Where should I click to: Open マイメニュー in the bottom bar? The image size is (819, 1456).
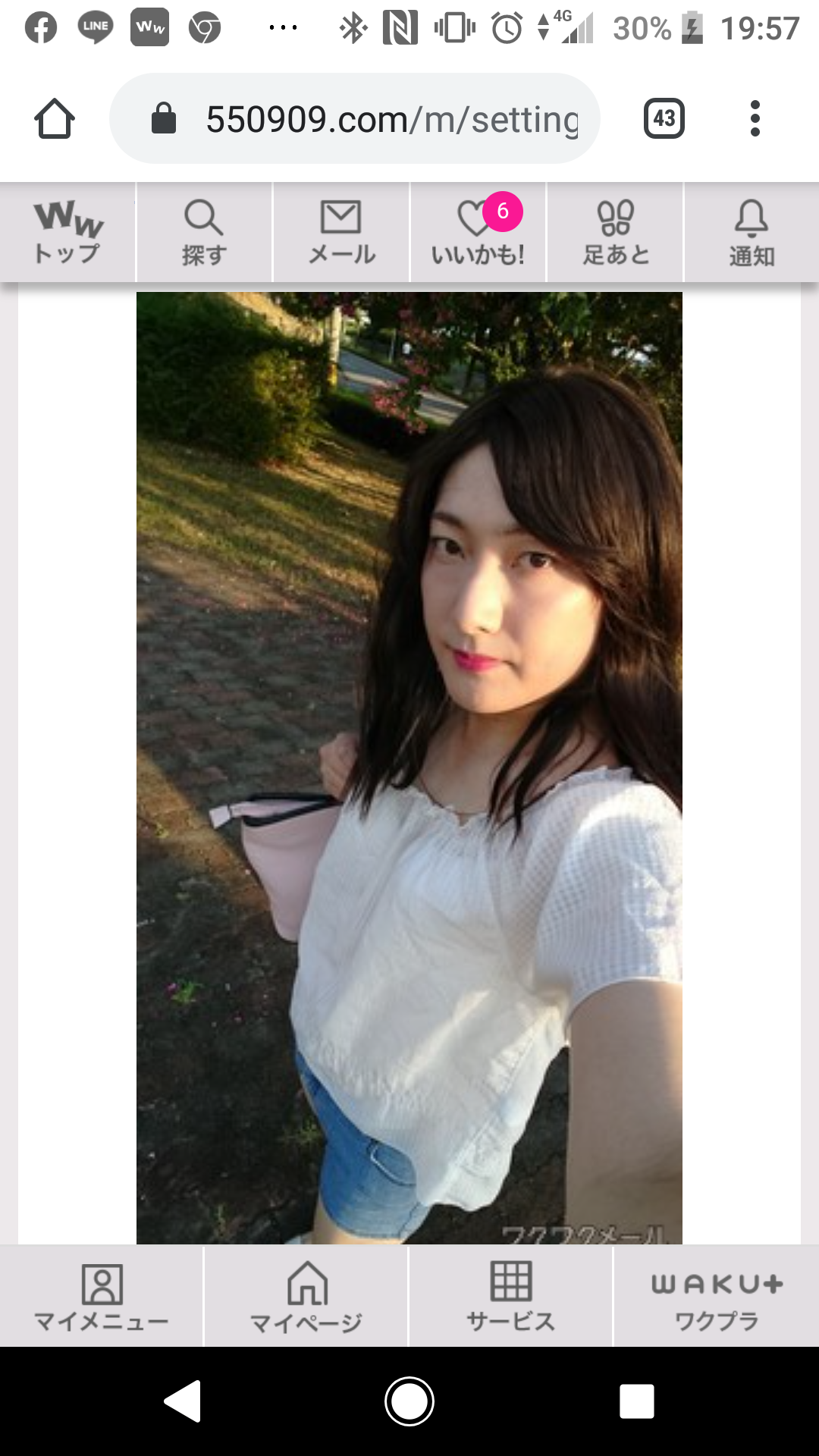point(102,1298)
